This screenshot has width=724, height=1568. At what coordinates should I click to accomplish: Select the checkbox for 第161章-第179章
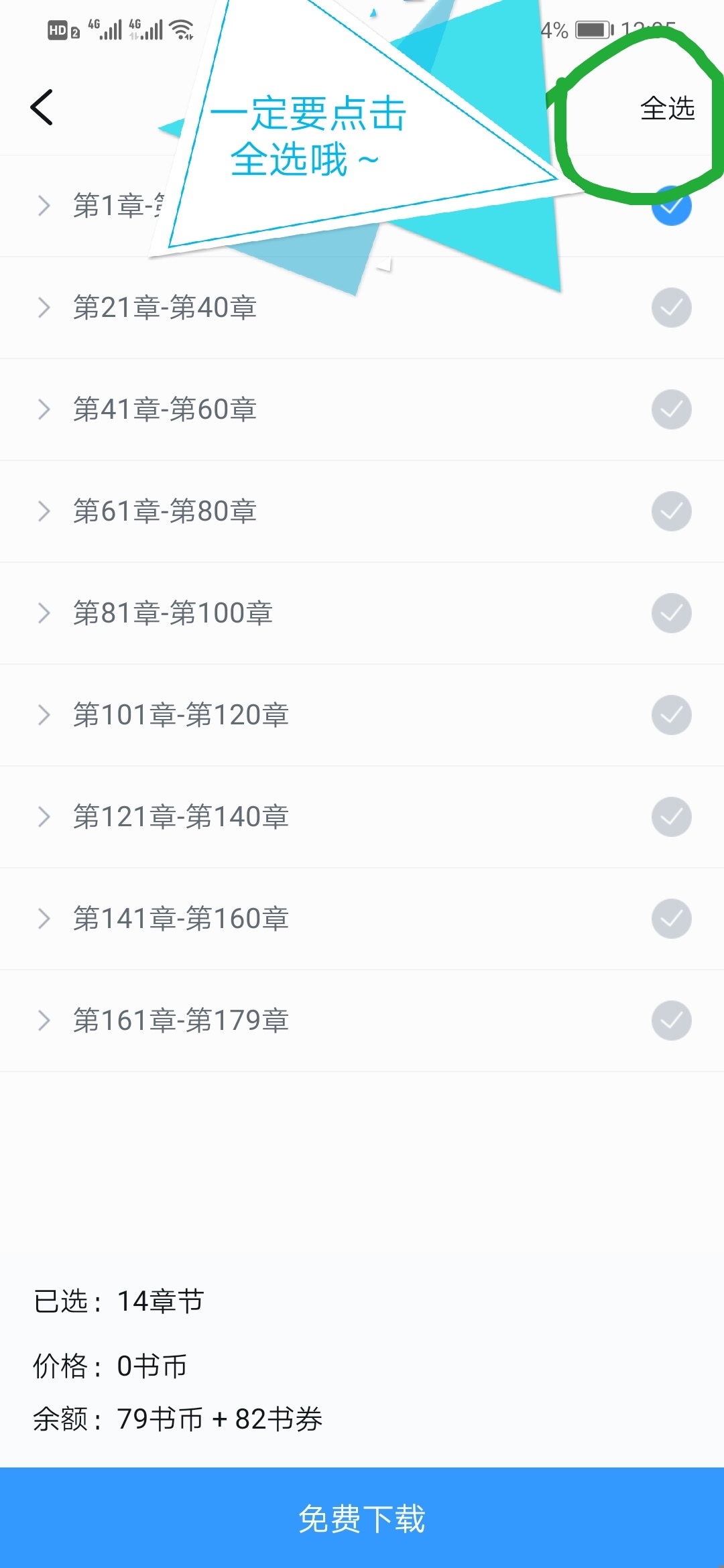(672, 1021)
